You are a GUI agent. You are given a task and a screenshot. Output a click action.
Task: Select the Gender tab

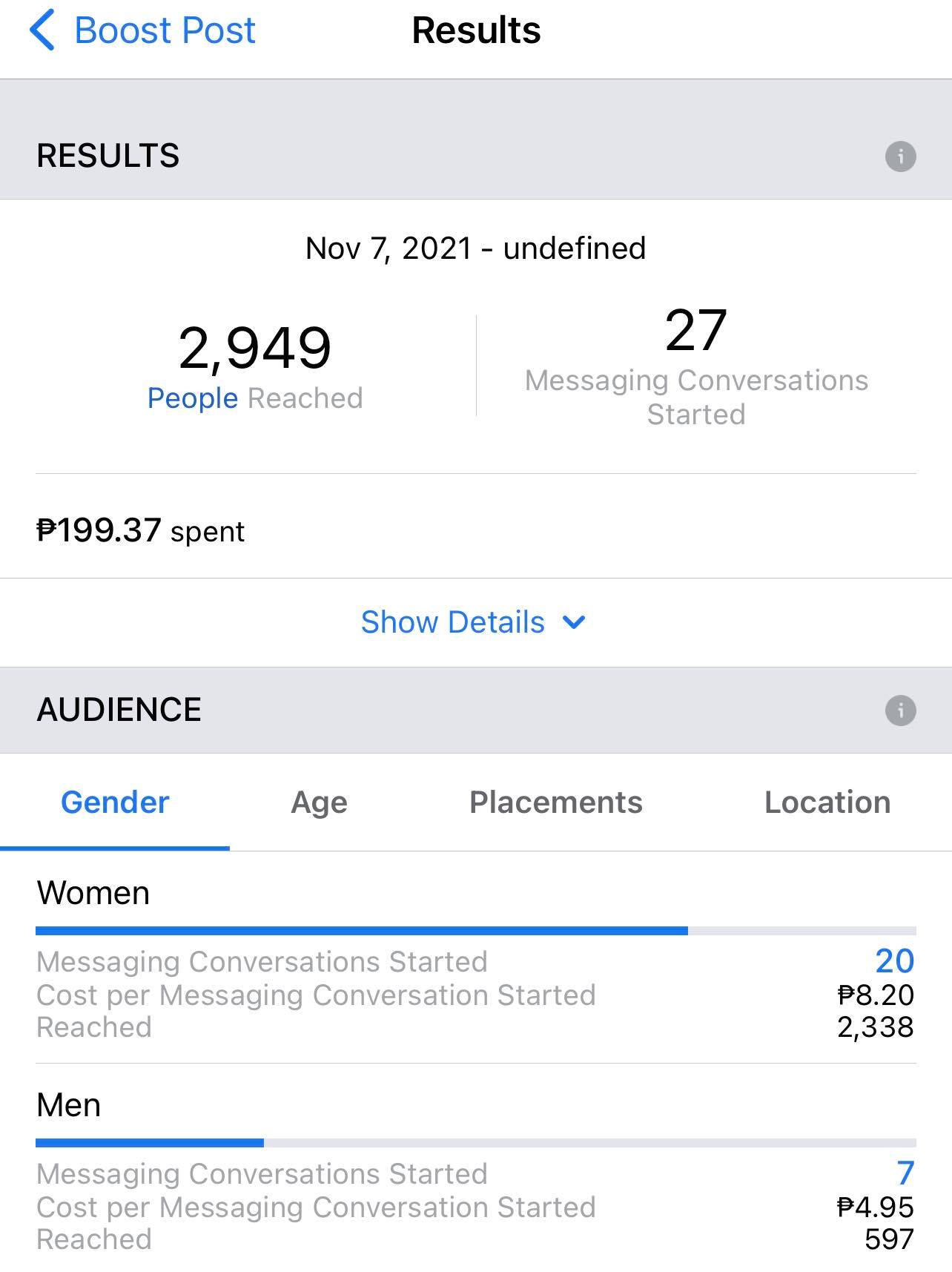[x=115, y=803]
